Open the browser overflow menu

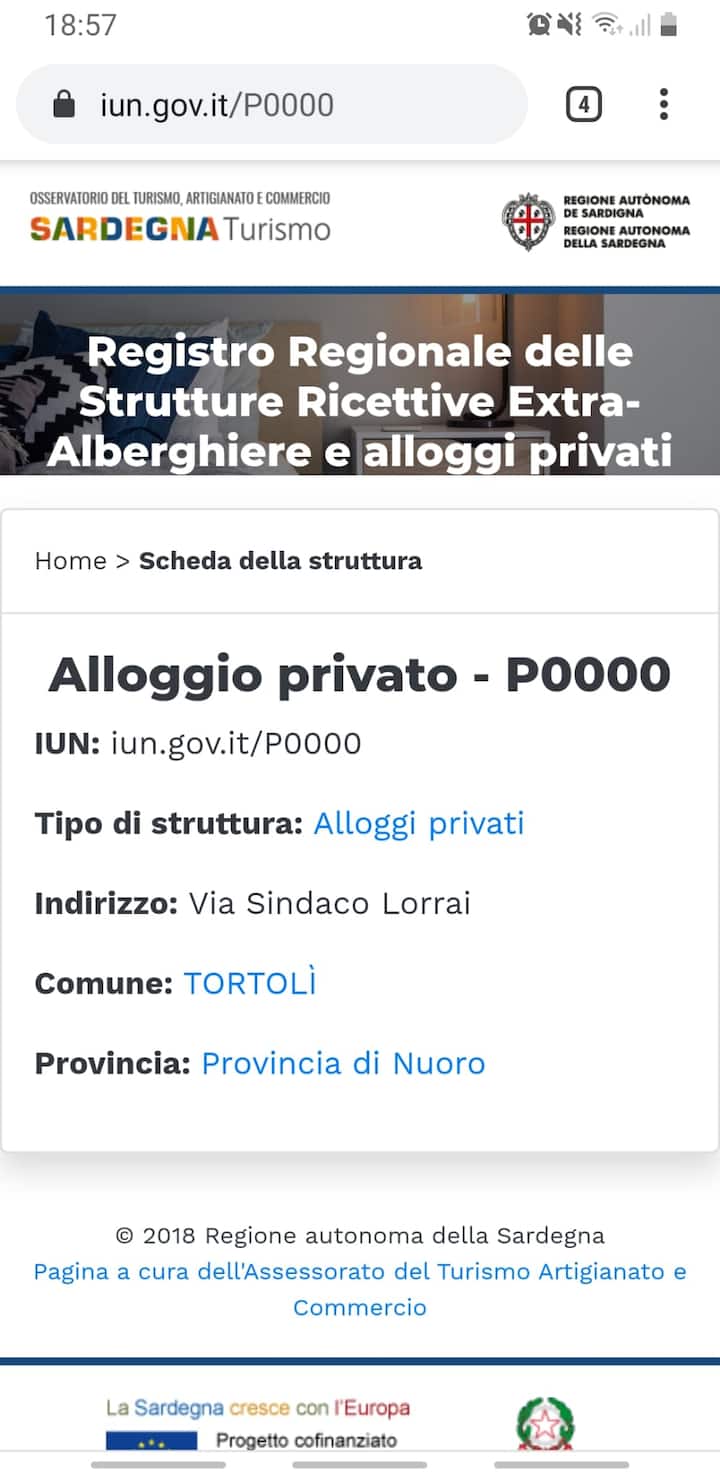663,105
